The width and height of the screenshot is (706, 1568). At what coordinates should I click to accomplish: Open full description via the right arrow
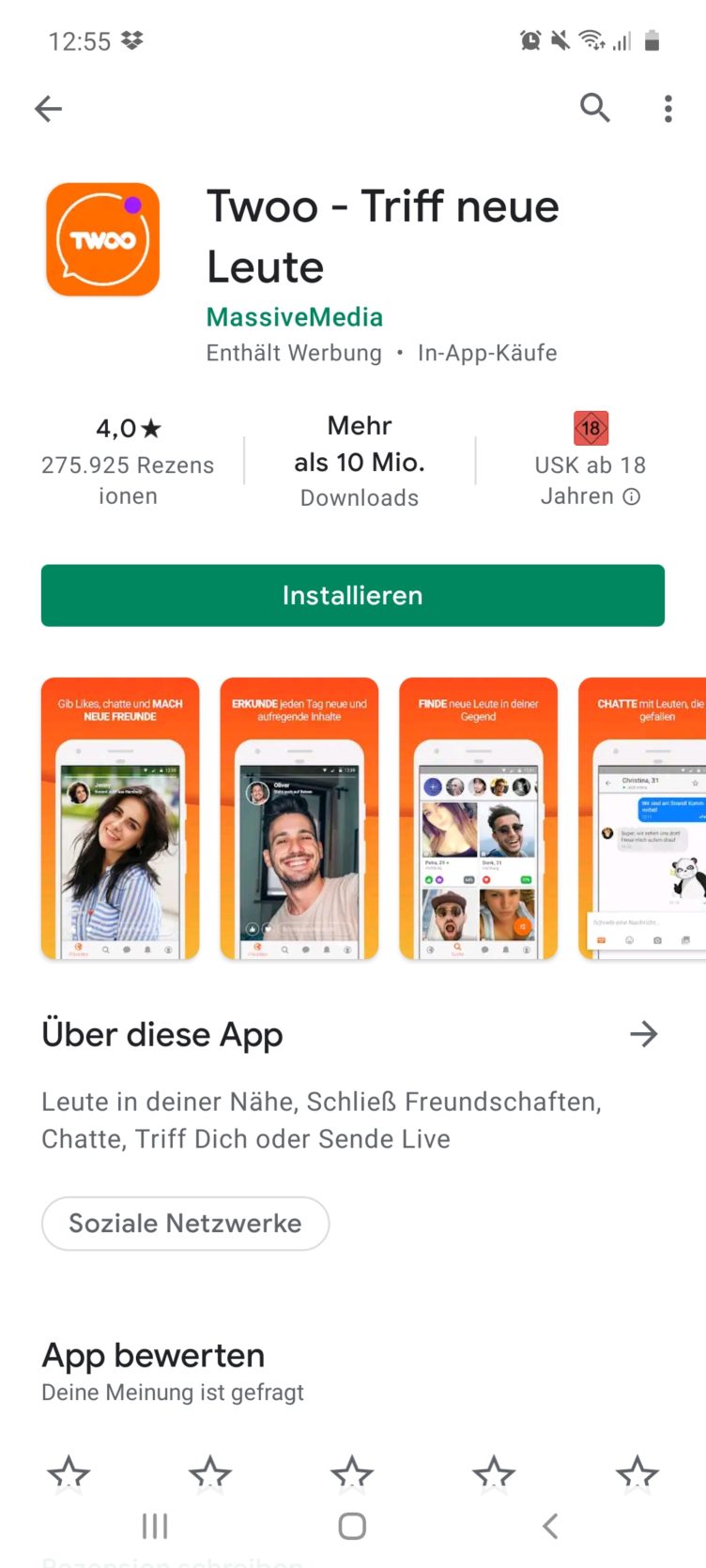click(644, 1033)
